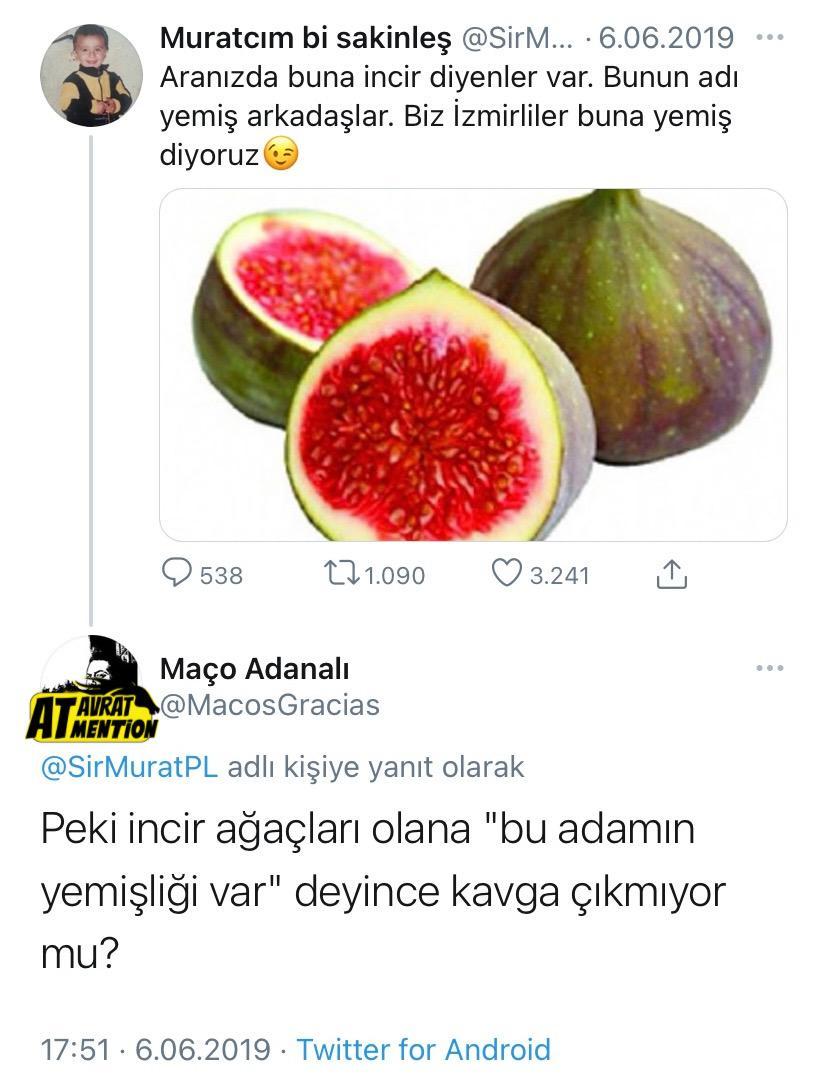View the fig photo in Muratcım's tweet
Screen dimensions: 828x1087
coord(473,365)
